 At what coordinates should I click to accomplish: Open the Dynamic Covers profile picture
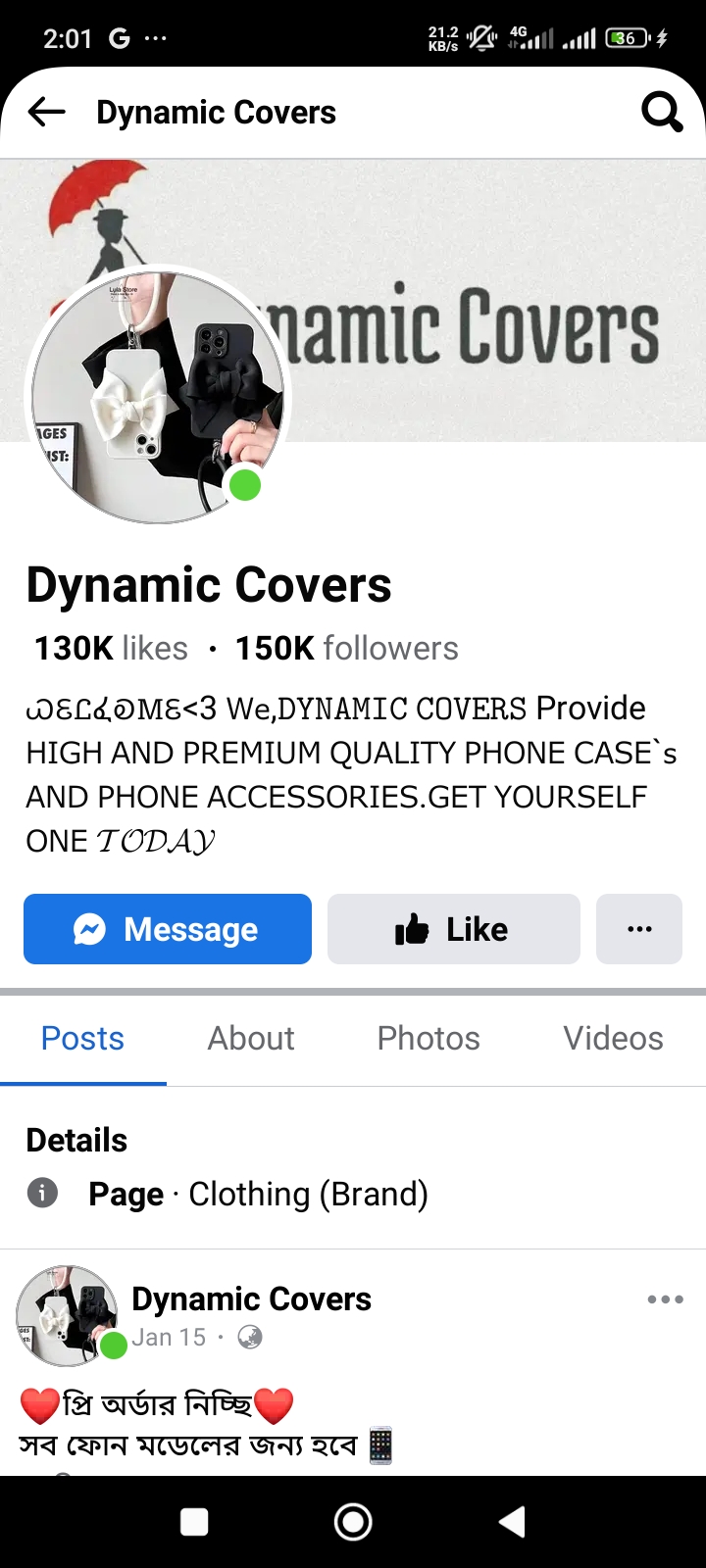point(158,395)
